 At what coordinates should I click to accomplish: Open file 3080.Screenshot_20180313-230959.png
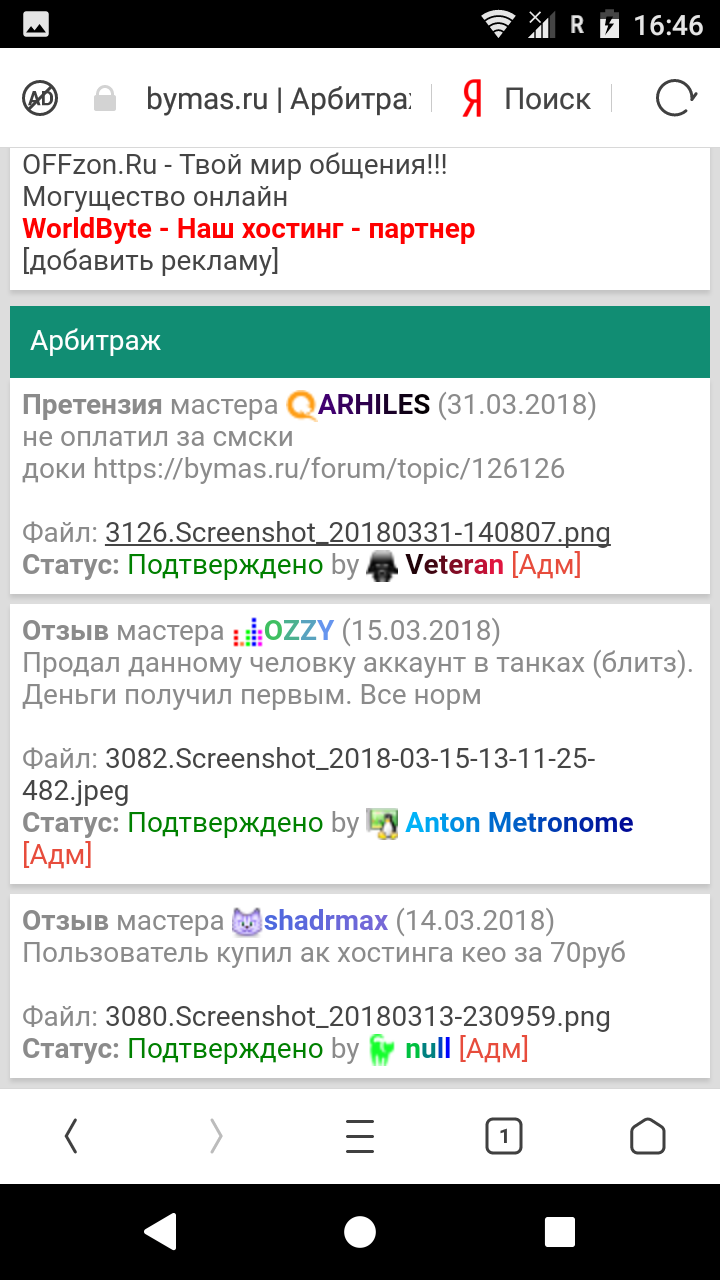click(x=357, y=1017)
